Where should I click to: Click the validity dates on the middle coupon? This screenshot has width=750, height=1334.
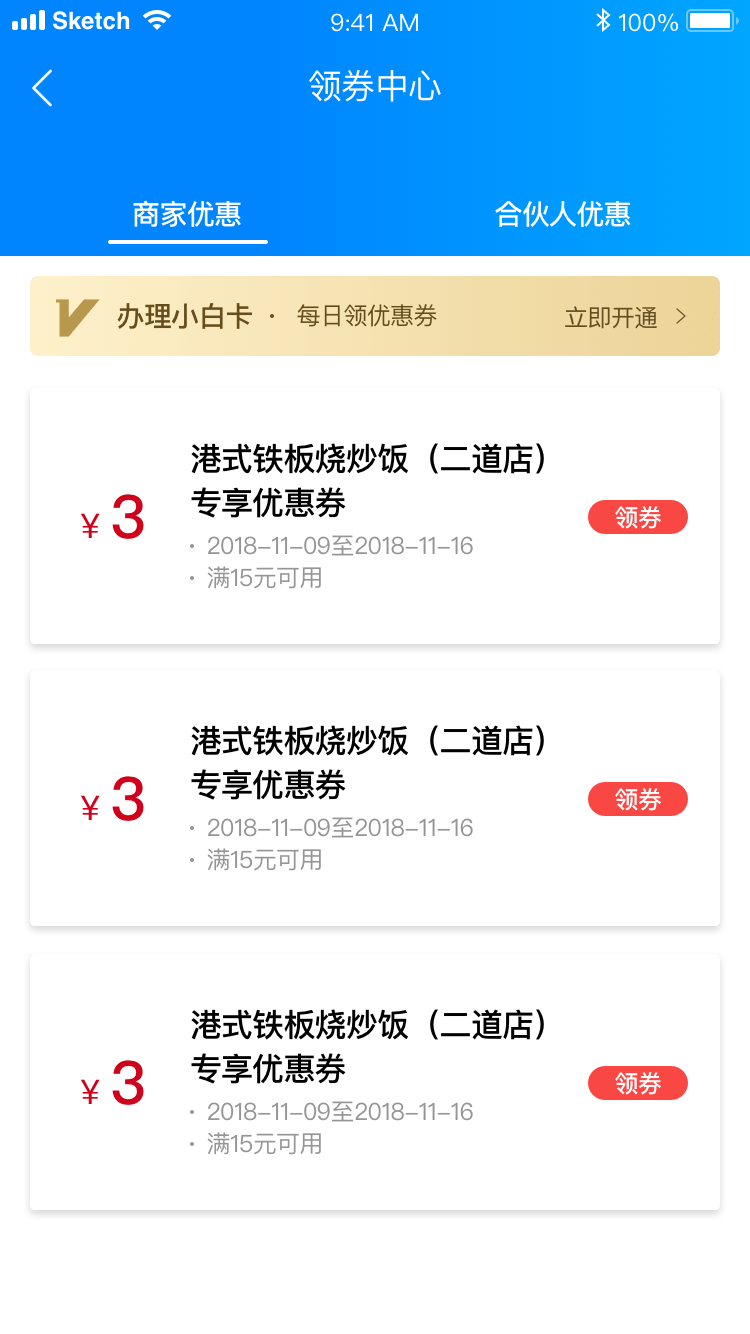(x=340, y=828)
